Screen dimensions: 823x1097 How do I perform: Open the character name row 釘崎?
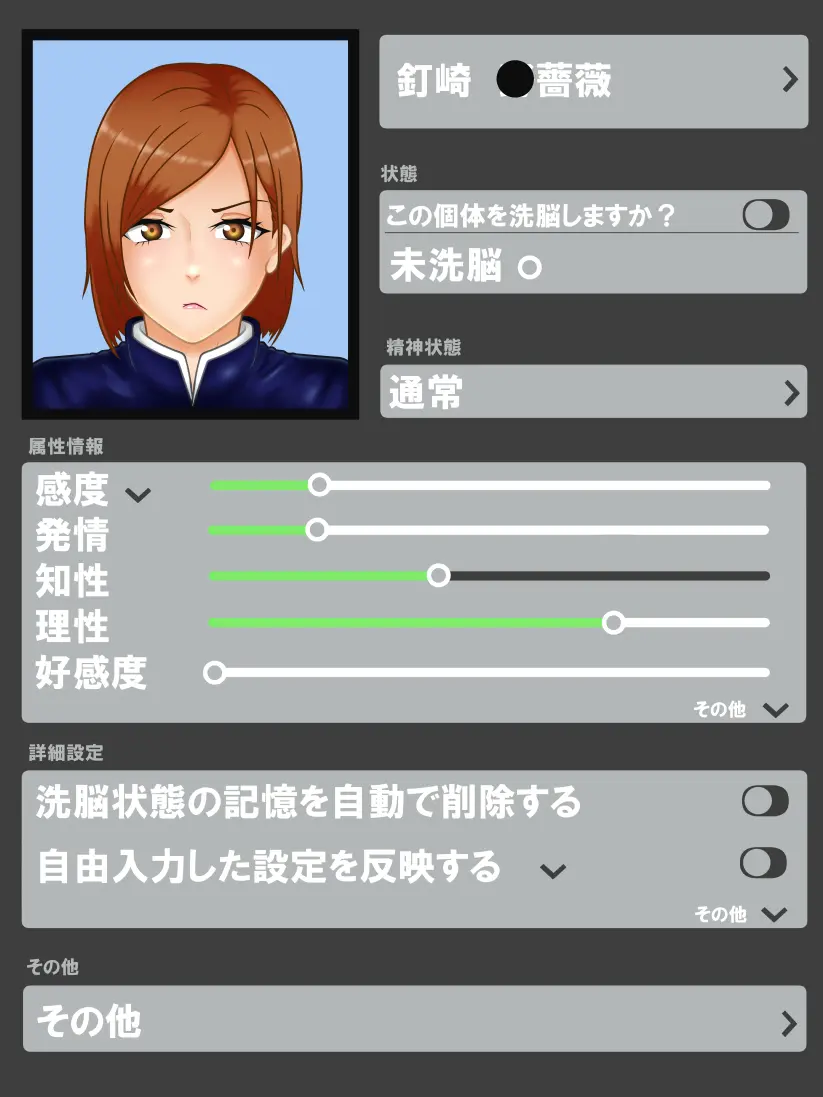pyautogui.click(x=593, y=81)
